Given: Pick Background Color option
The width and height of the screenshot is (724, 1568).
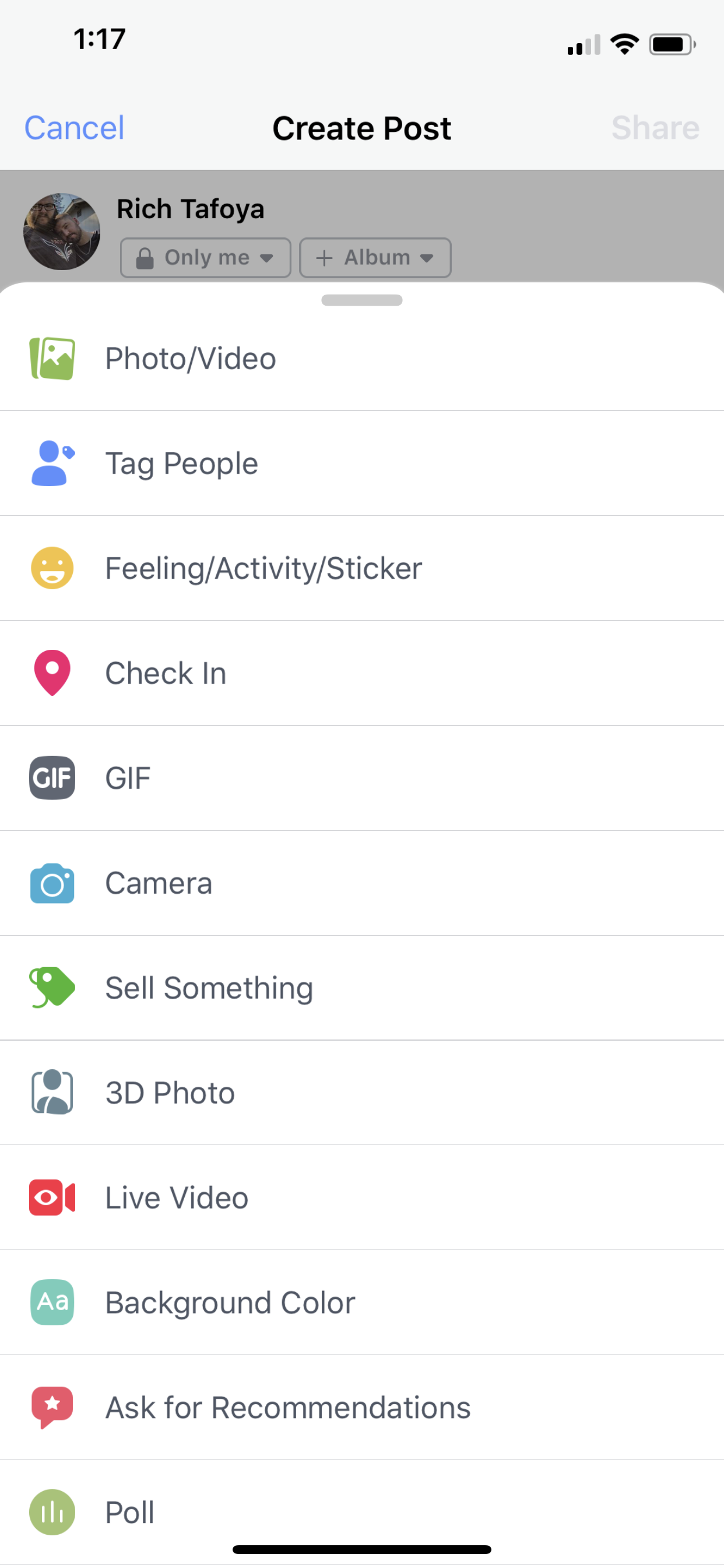Looking at the screenshot, I should click(362, 1303).
